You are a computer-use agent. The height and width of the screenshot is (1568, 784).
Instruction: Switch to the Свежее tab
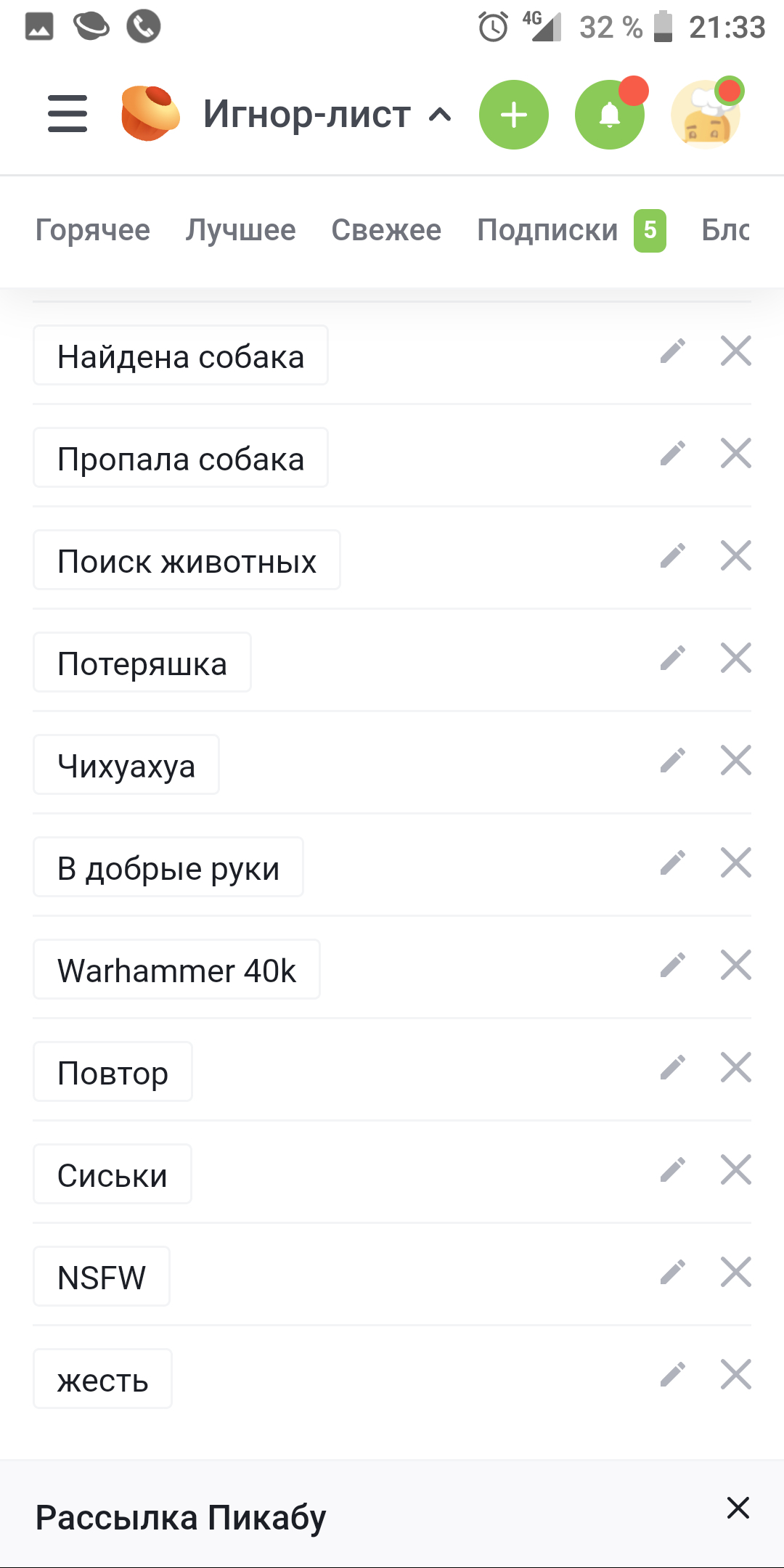(386, 230)
